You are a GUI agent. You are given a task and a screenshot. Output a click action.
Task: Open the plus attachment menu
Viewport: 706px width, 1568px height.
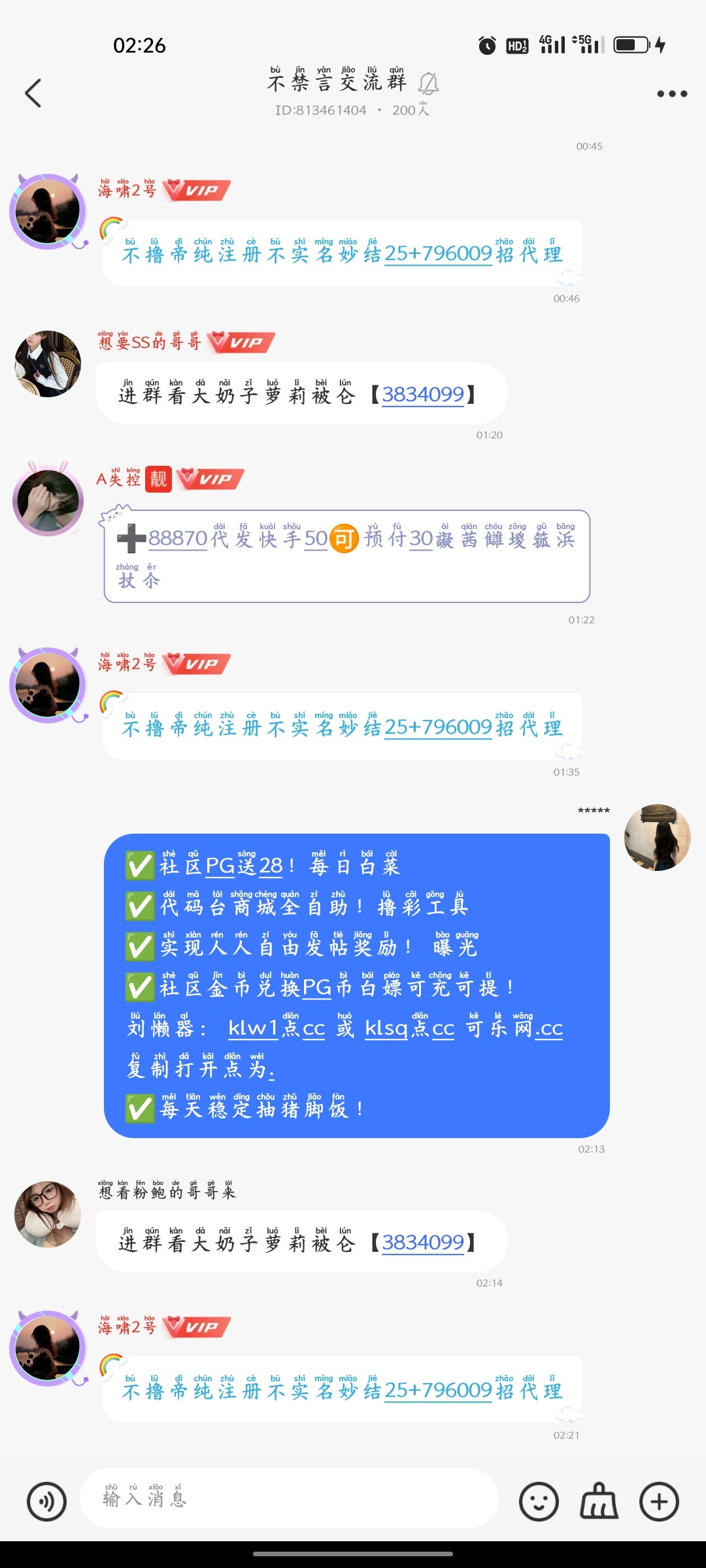[658, 1501]
